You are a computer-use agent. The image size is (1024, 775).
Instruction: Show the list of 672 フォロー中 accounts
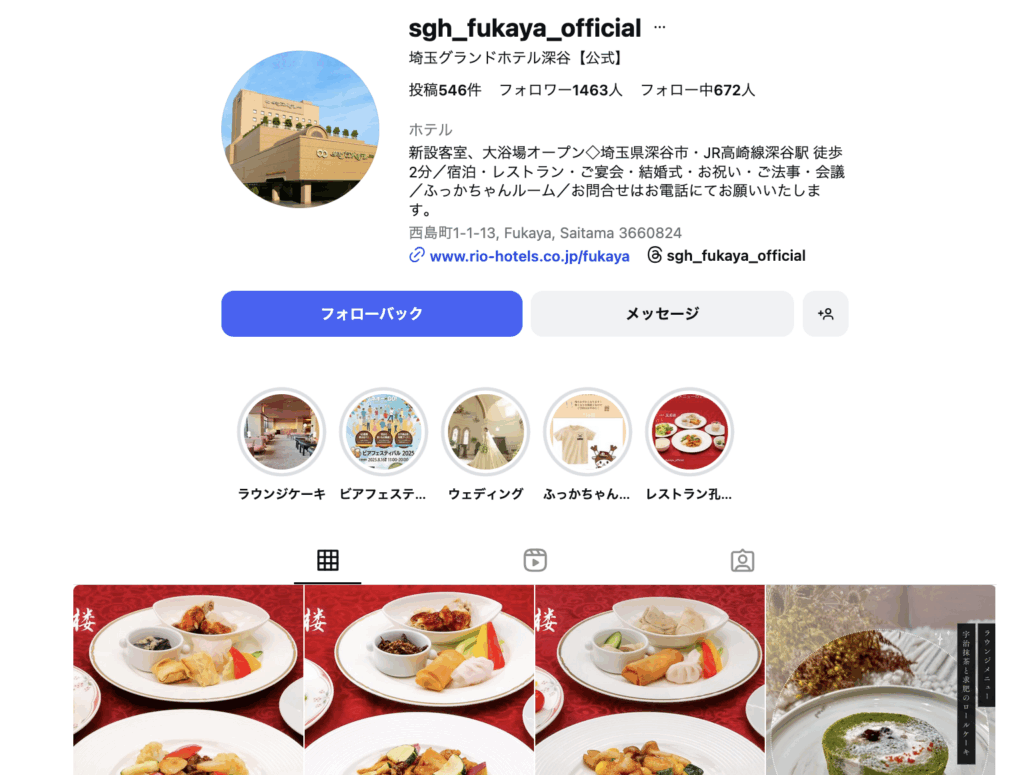697,90
